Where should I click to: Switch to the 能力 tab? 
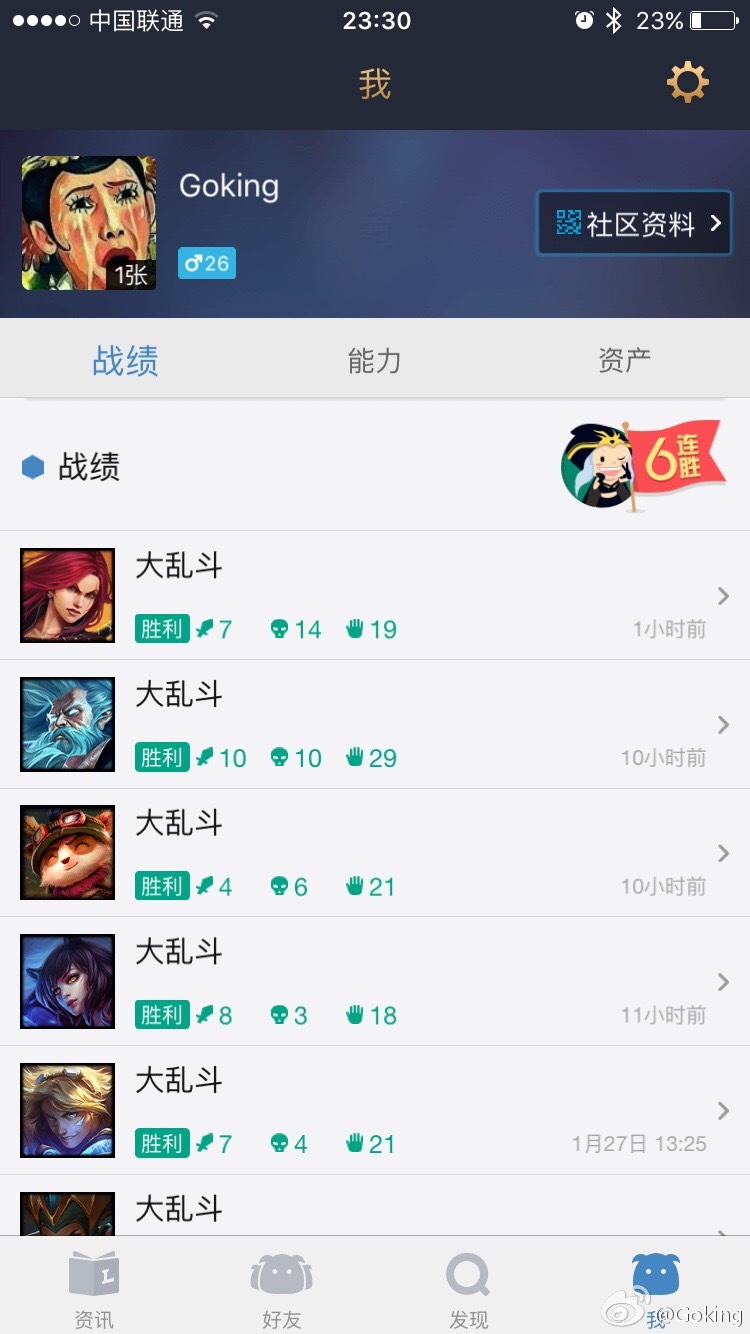tap(374, 361)
